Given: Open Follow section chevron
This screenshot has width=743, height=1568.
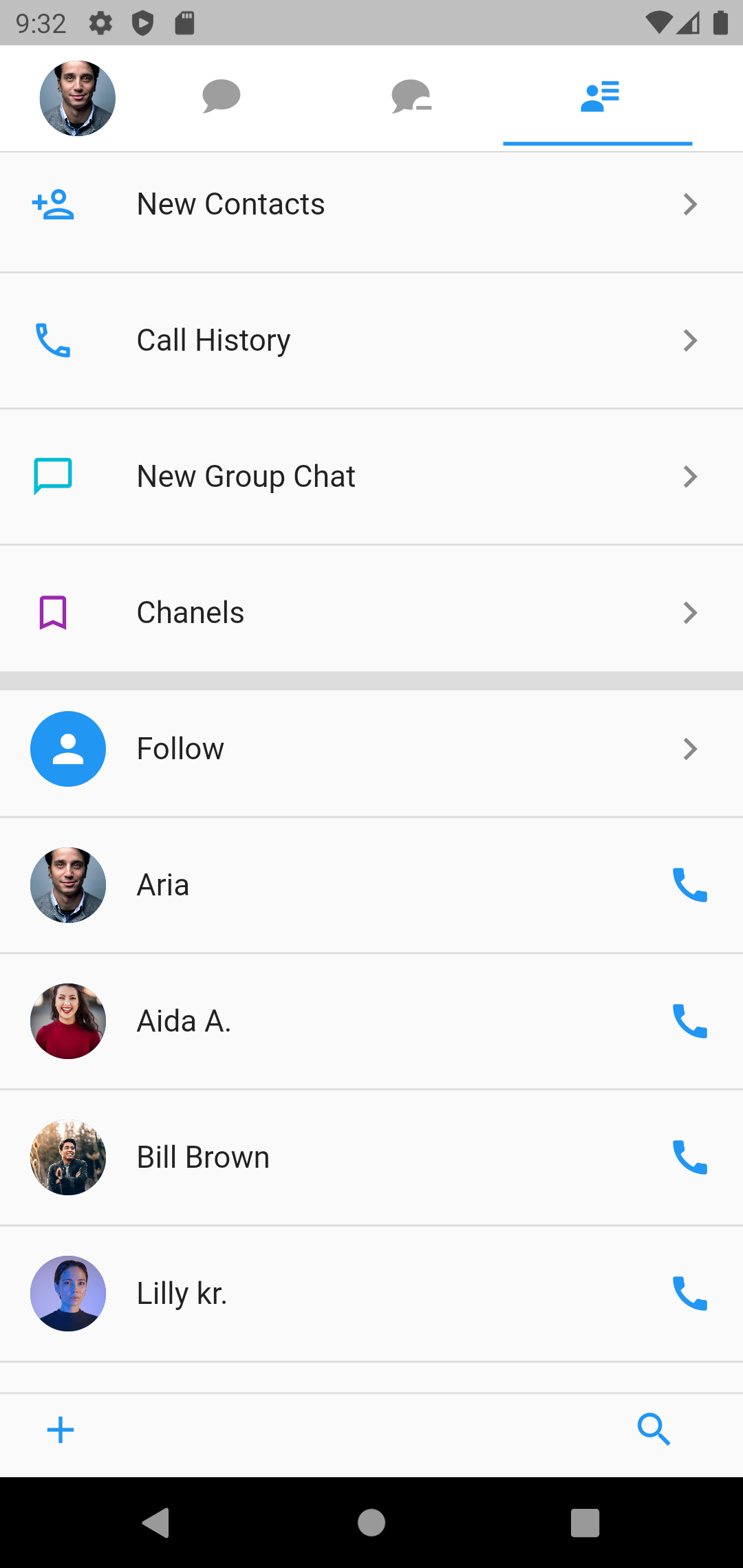Looking at the screenshot, I should [x=691, y=749].
